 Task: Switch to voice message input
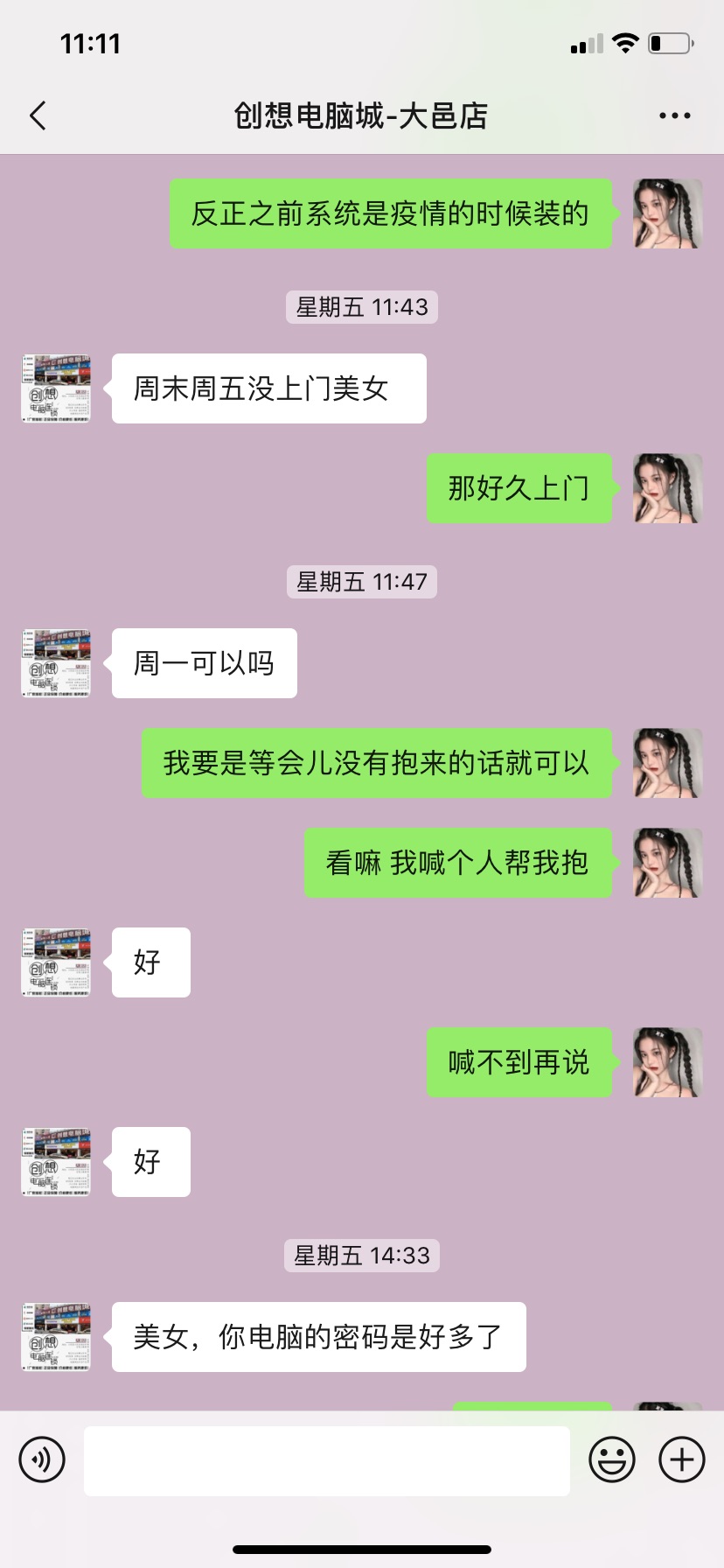[42, 1459]
